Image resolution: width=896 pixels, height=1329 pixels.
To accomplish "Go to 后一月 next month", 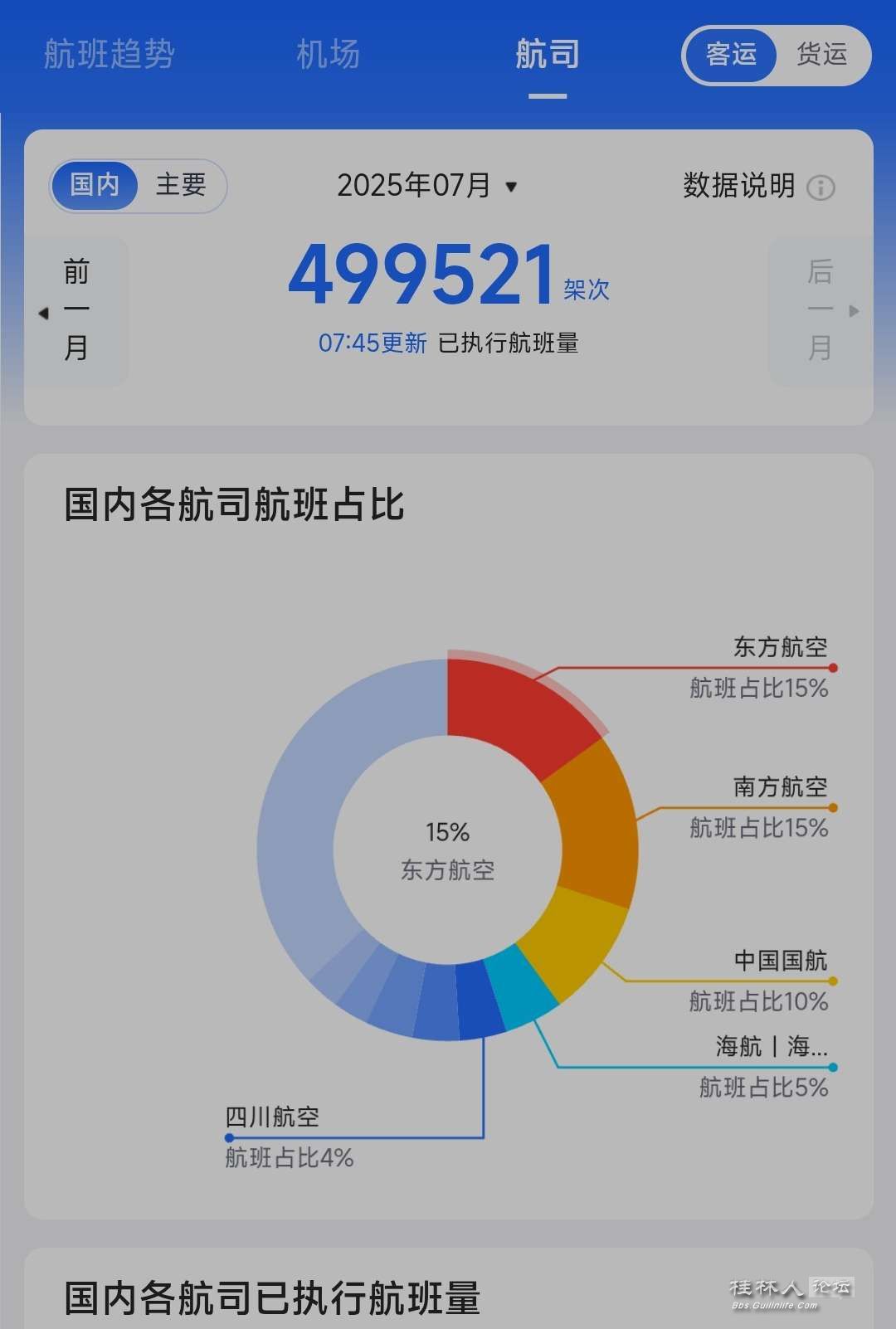I will 821,311.
